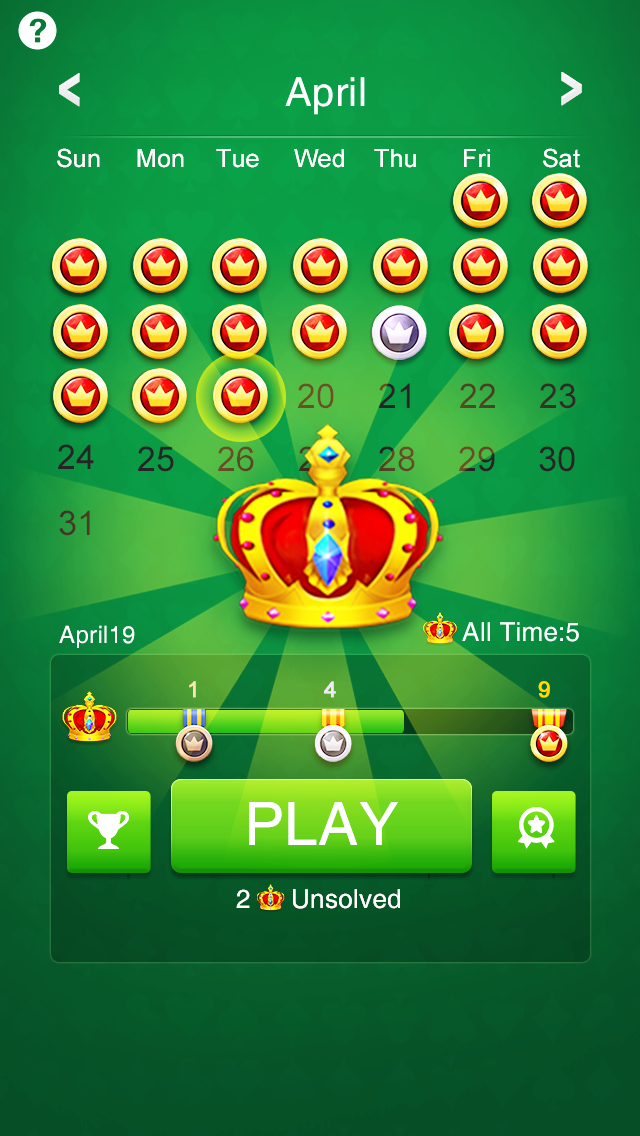Select the highlighted crown for April 19

[x=240, y=397]
